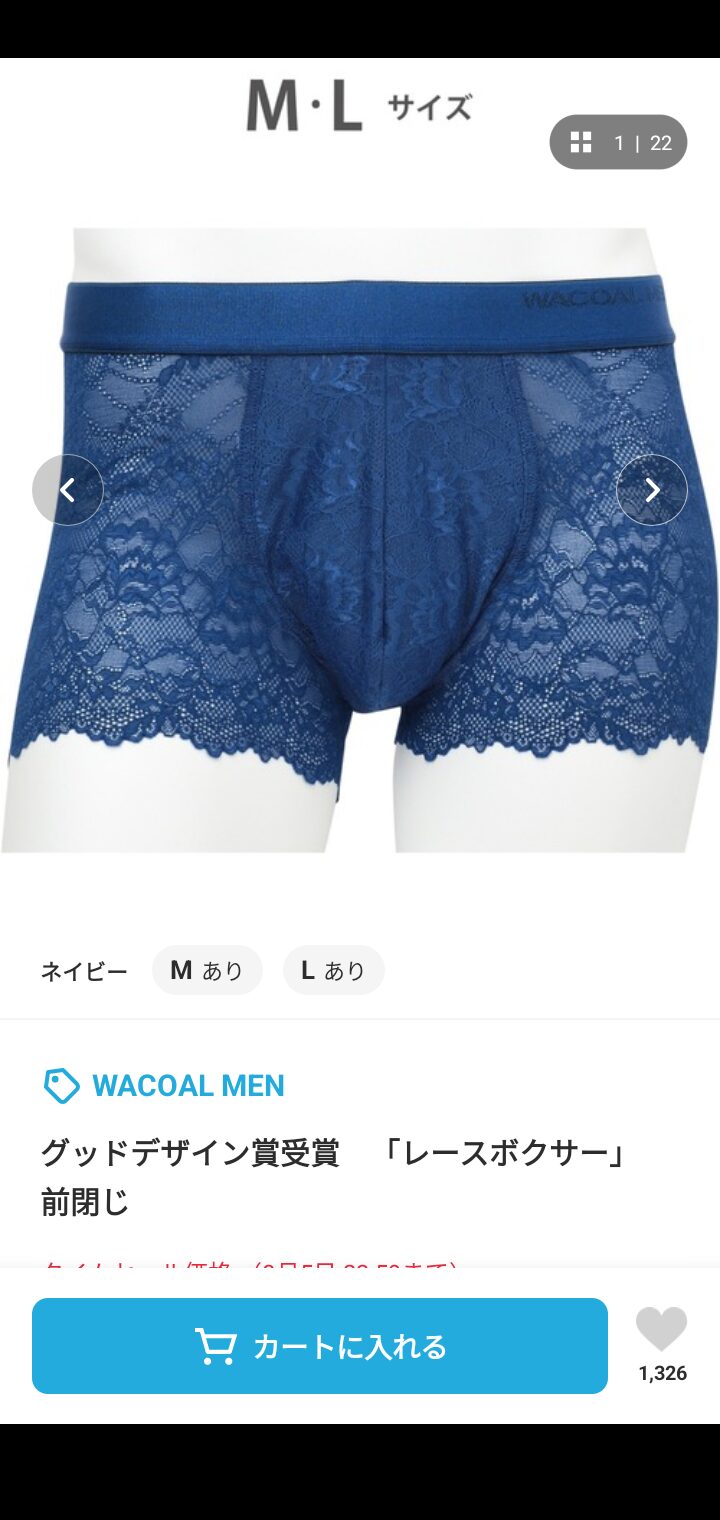The image size is (720, 1520).
Task: Open the image gallery grid counter
Action: tap(618, 143)
